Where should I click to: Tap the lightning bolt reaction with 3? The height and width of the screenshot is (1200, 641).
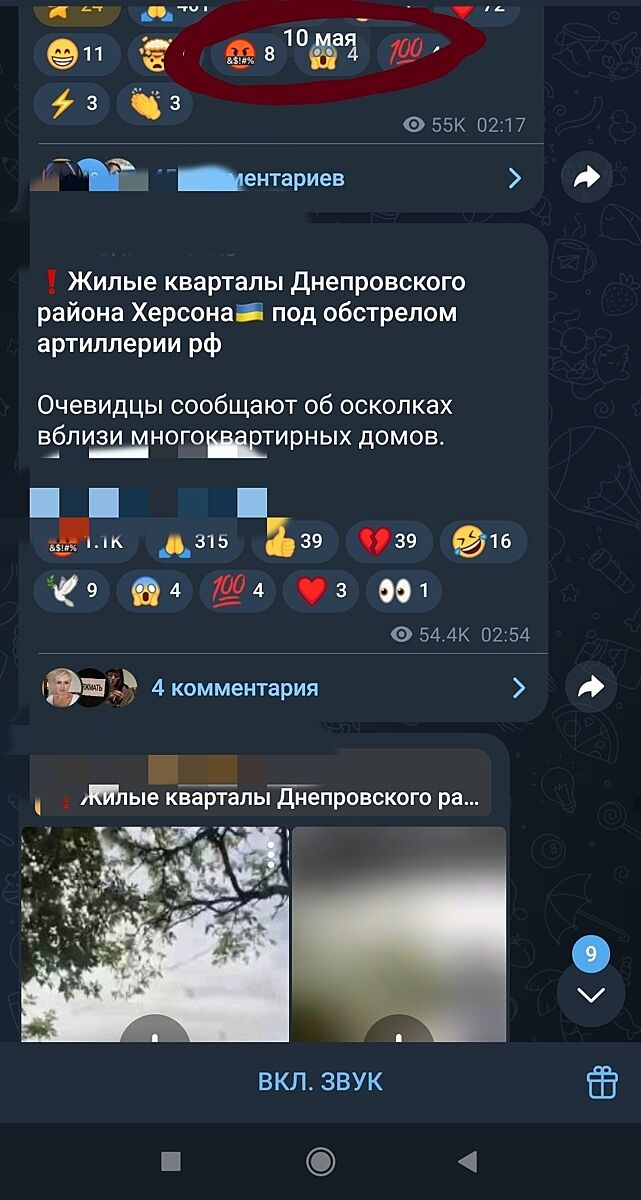click(71, 104)
